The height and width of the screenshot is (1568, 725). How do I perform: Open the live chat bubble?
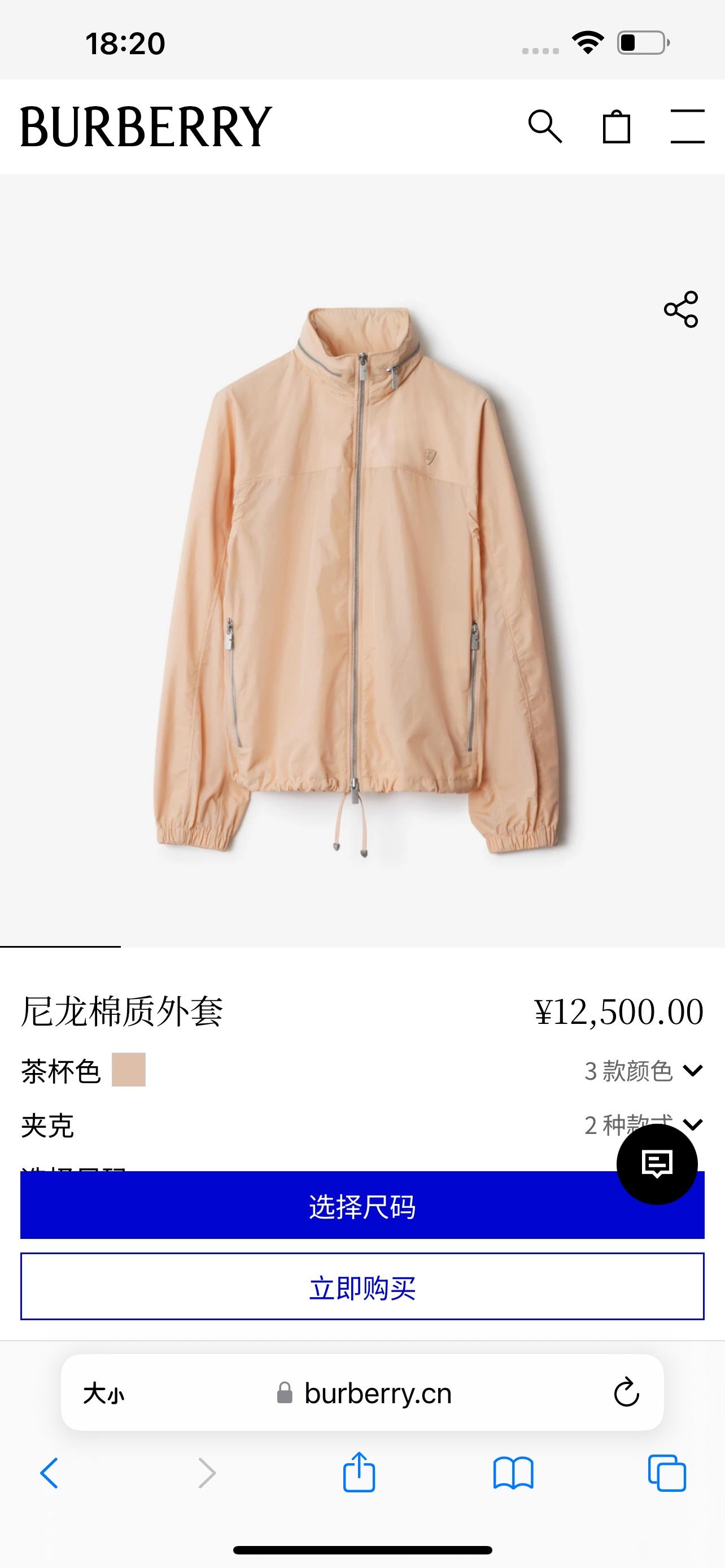[656, 1164]
